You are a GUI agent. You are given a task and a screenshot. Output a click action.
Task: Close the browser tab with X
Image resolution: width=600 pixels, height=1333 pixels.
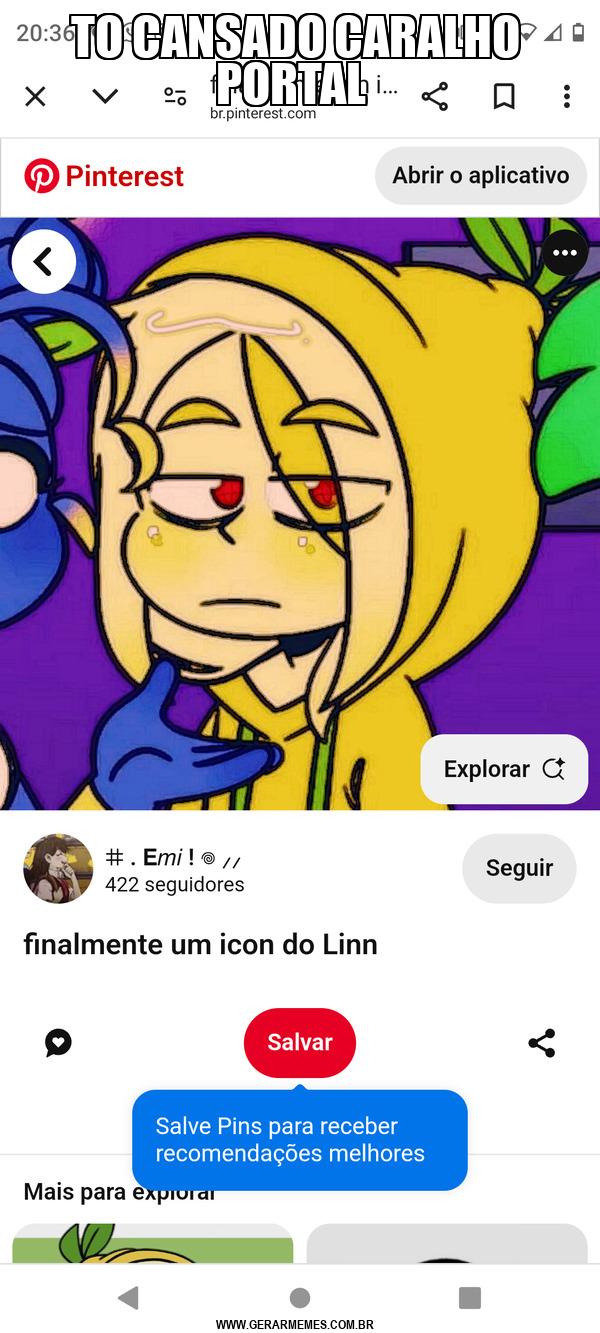(35, 96)
